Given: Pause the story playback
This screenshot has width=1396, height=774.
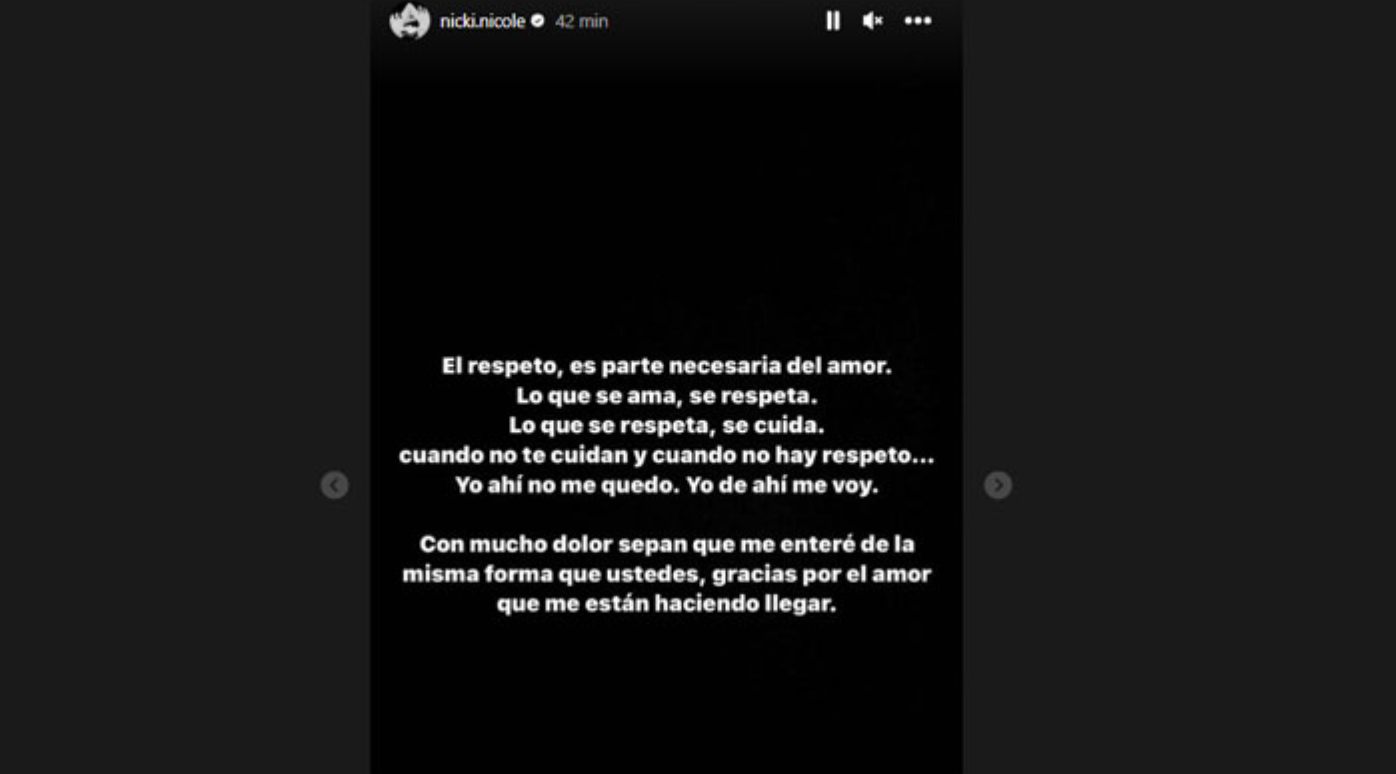Looking at the screenshot, I should (832, 21).
